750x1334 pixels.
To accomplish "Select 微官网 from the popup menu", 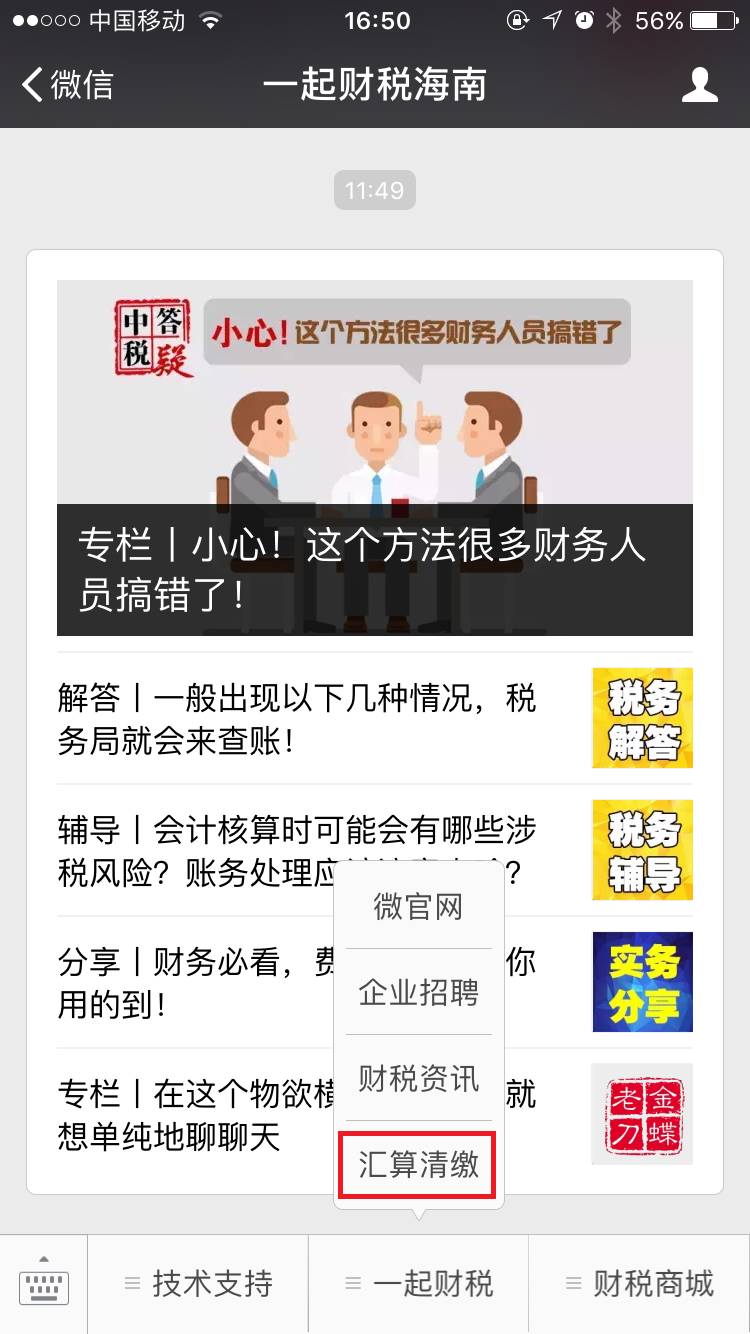I will [417, 905].
